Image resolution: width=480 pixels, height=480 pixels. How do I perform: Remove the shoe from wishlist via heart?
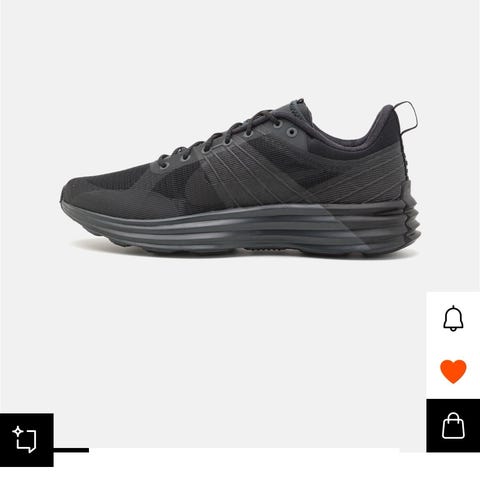(x=453, y=372)
